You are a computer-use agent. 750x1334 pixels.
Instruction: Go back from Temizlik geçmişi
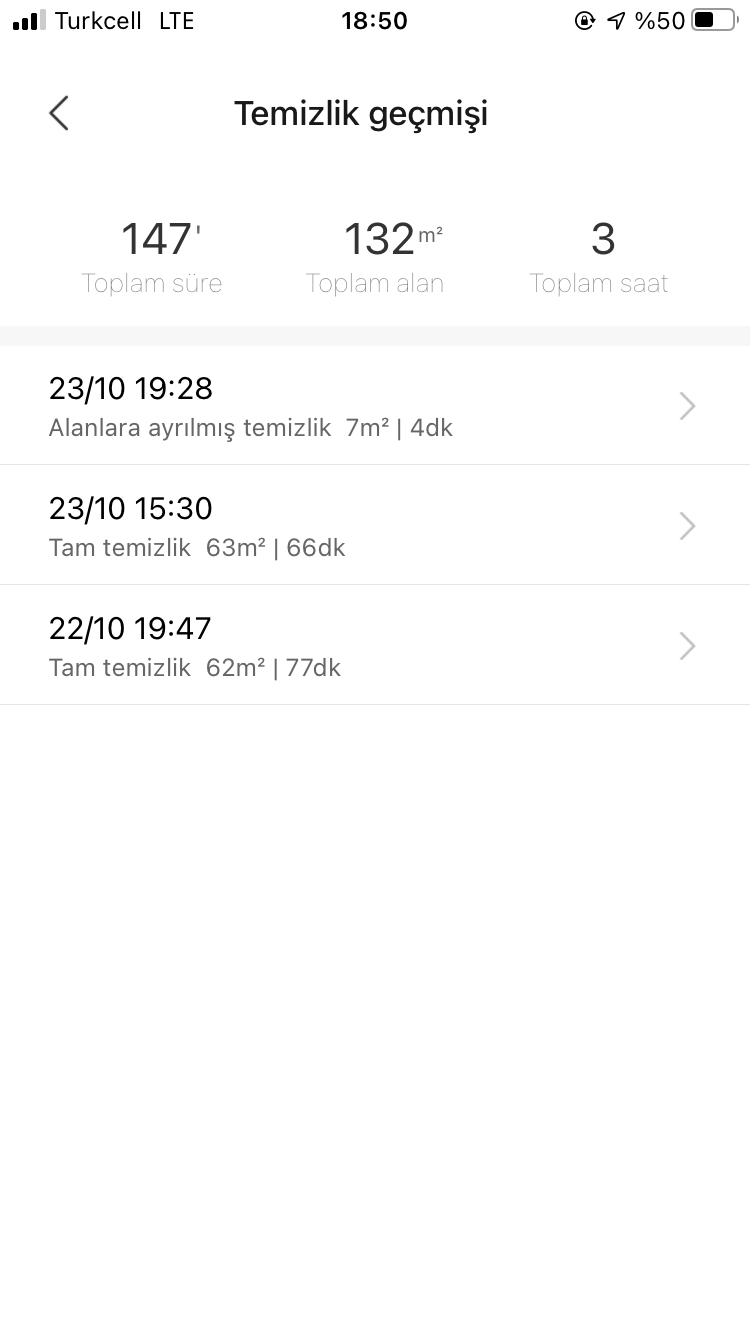(59, 114)
